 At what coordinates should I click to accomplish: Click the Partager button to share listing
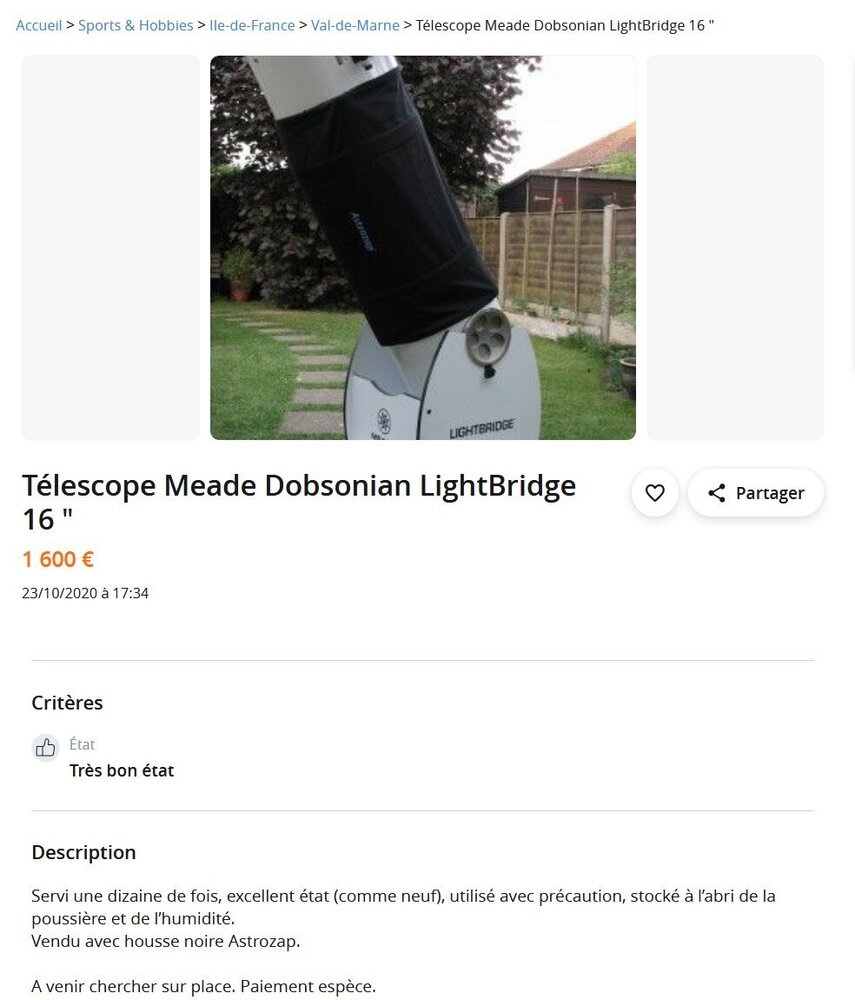[x=755, y=492]
